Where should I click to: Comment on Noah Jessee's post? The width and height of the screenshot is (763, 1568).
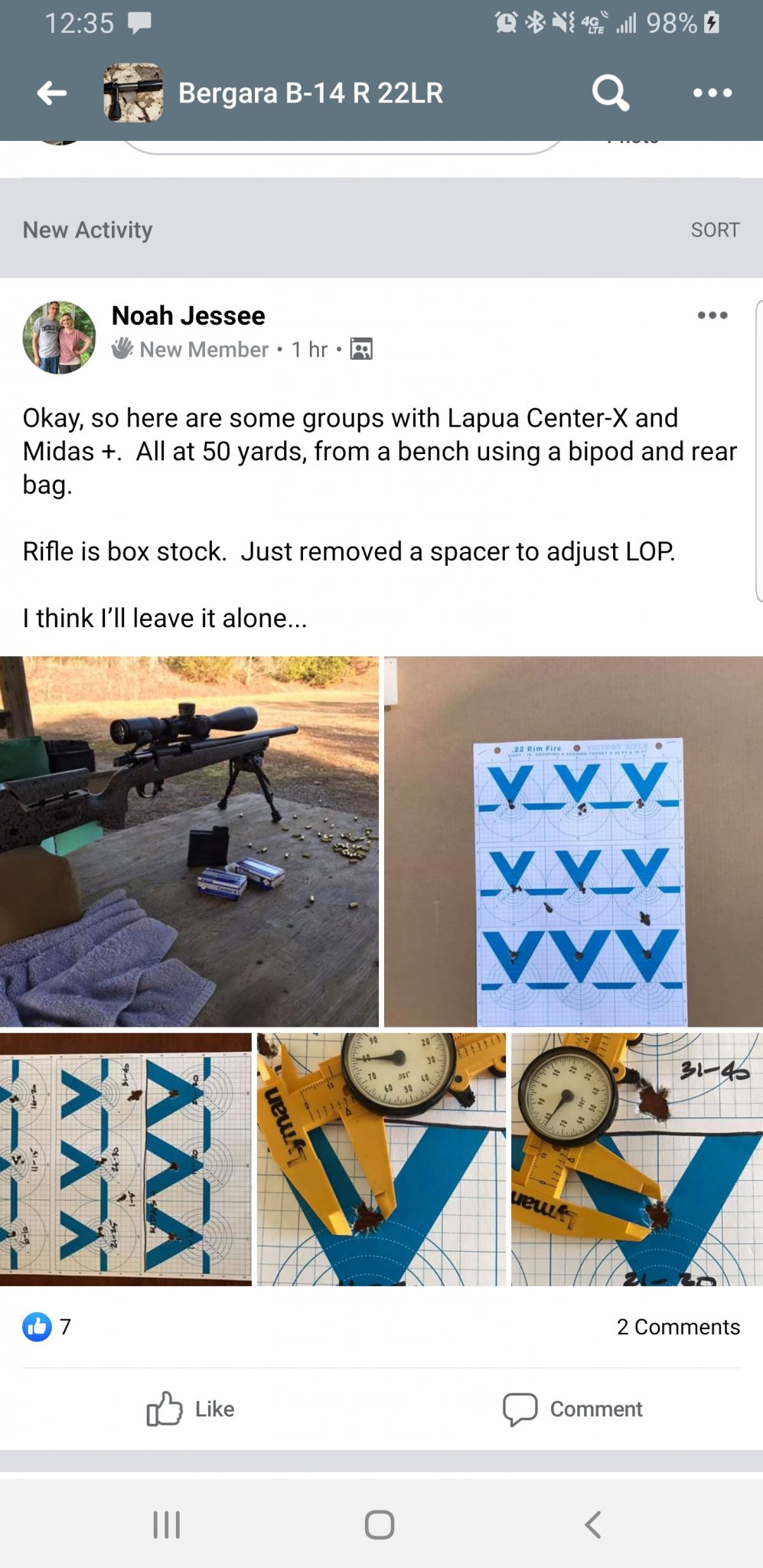click(x=572, y=1409)
